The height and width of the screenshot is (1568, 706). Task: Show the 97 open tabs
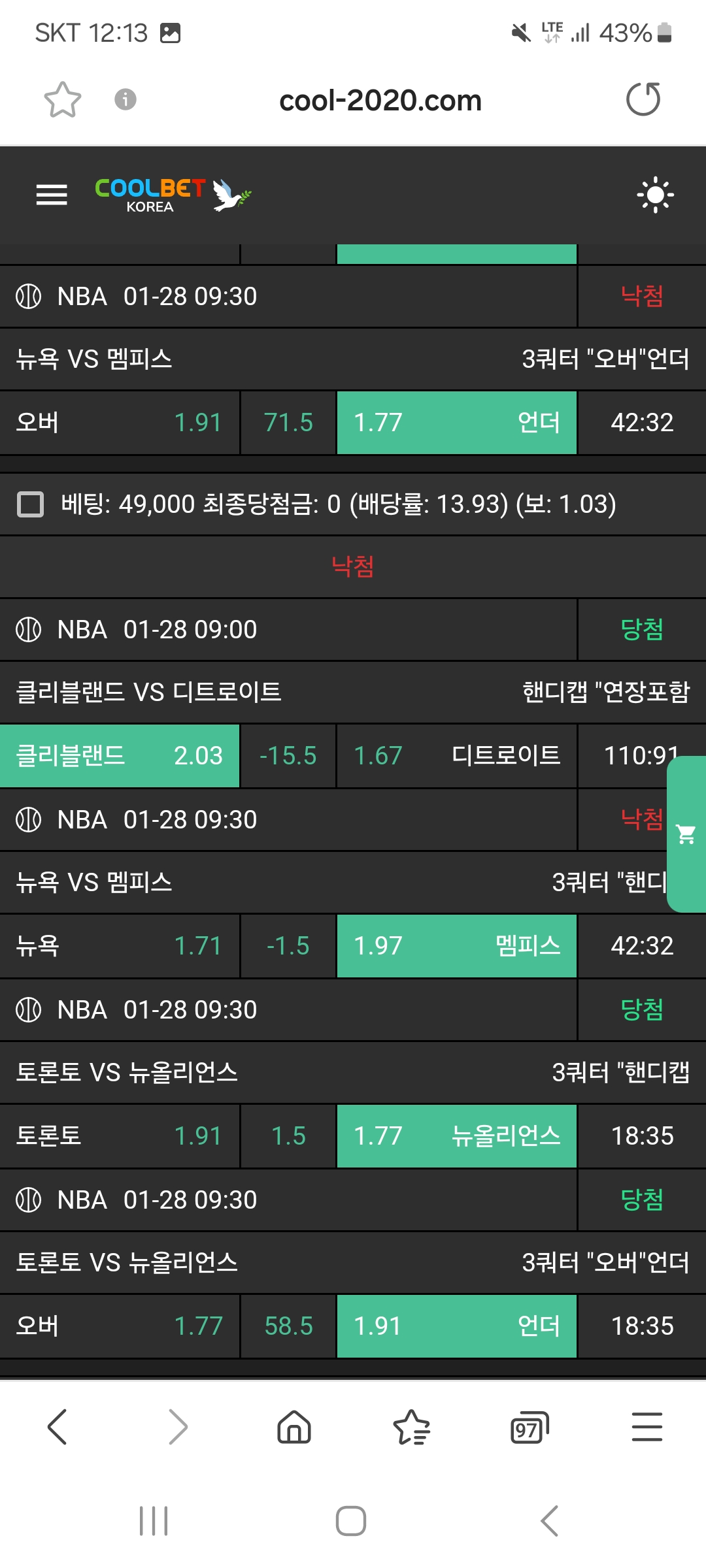pyautogui.click(x=529, y=1427)
